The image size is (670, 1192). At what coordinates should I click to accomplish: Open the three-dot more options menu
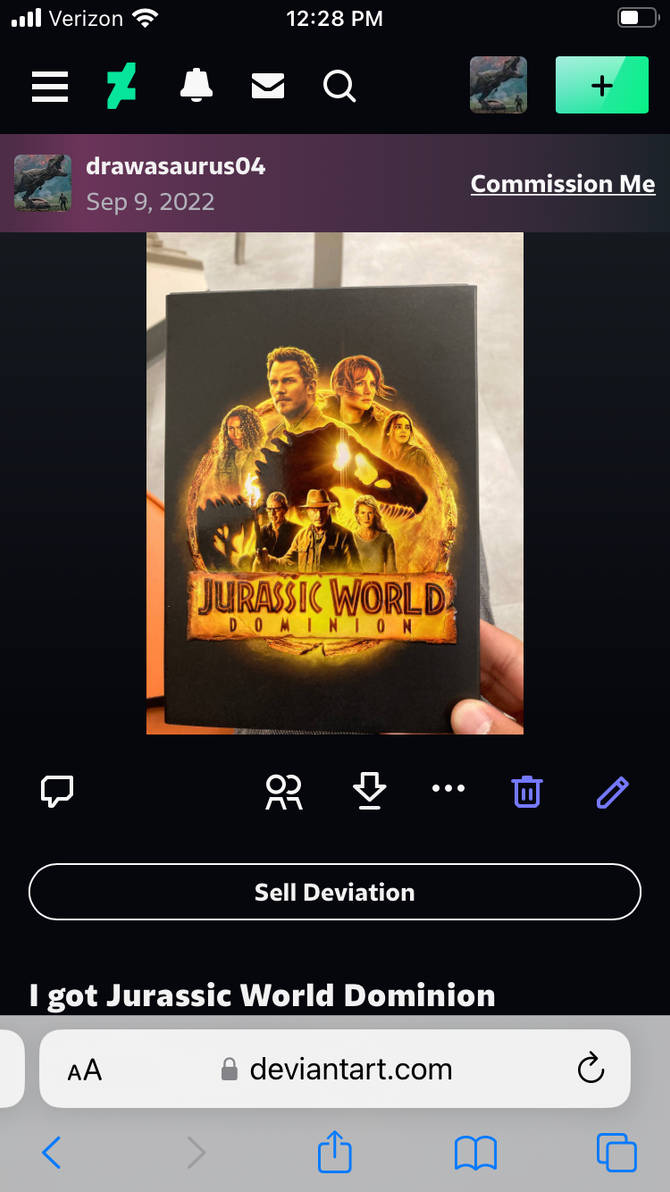[448, 789]
